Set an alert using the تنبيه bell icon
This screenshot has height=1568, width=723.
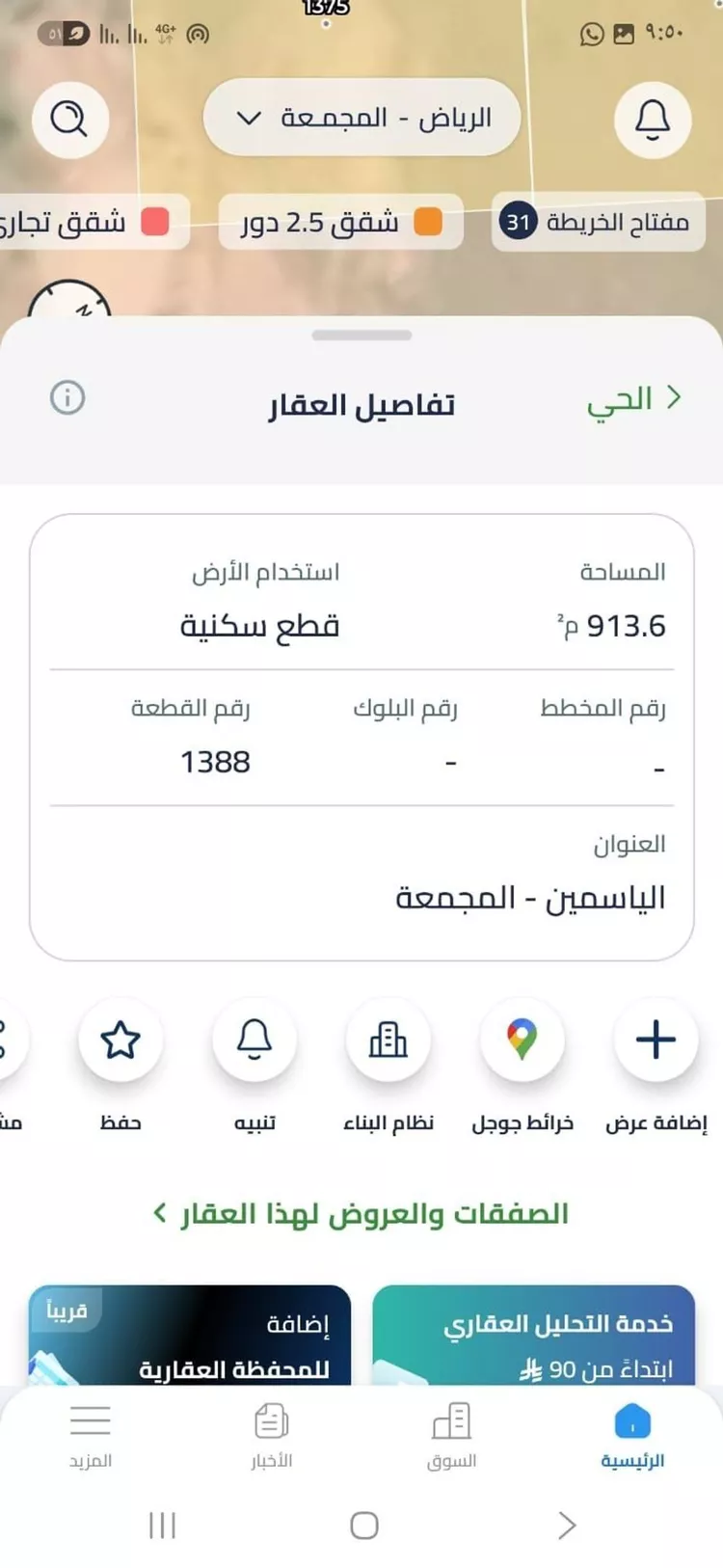point(254,1040)
